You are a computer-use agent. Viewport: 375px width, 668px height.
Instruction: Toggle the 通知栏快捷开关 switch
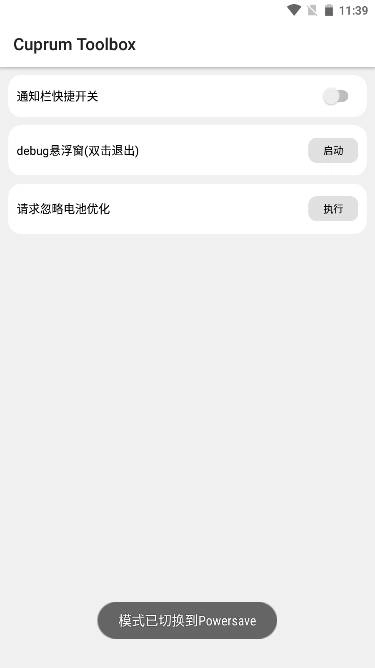(x=335, y=96)
